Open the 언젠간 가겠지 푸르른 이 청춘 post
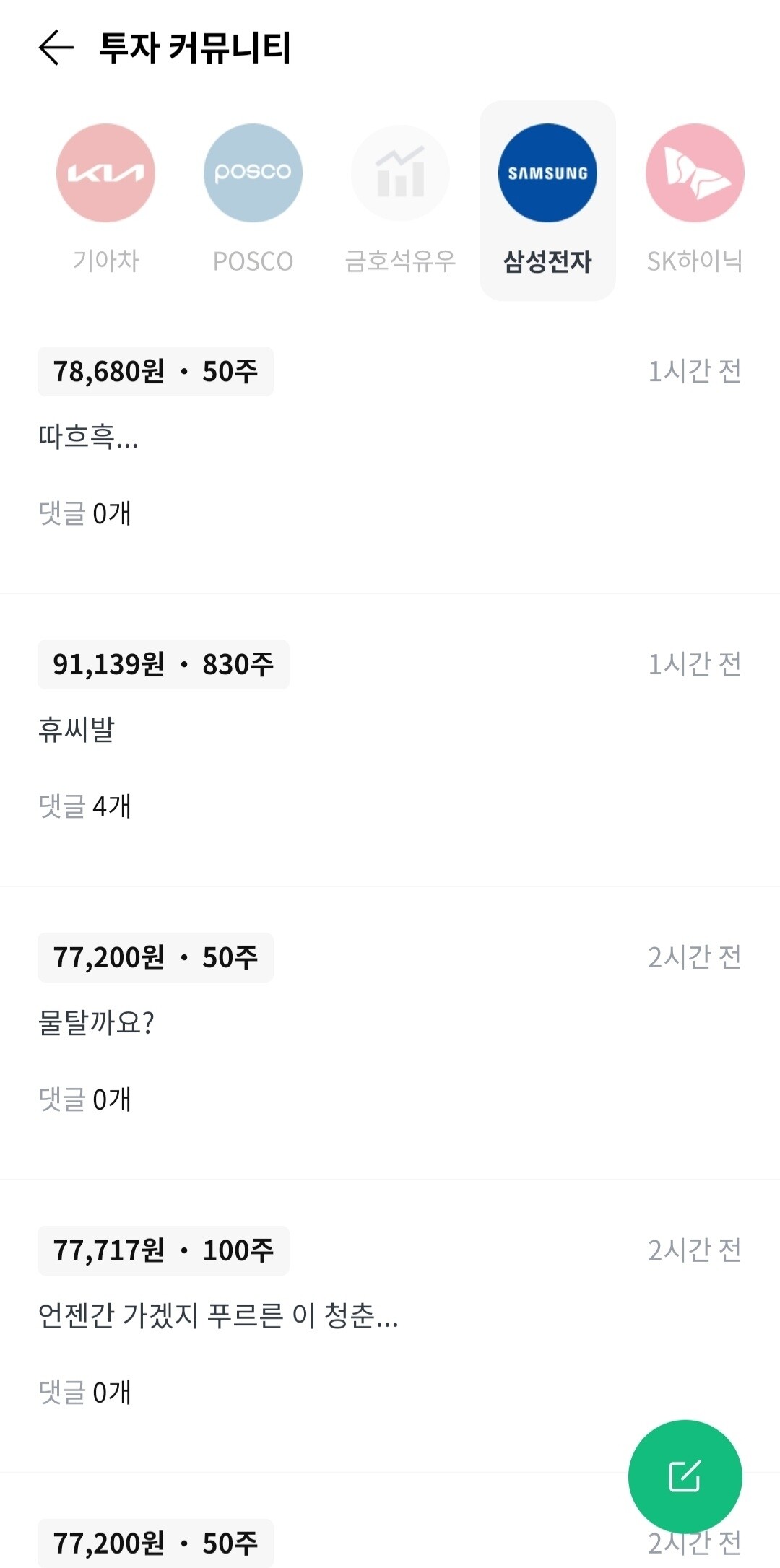The image size is (780, 1568). tap(217, 1318)
